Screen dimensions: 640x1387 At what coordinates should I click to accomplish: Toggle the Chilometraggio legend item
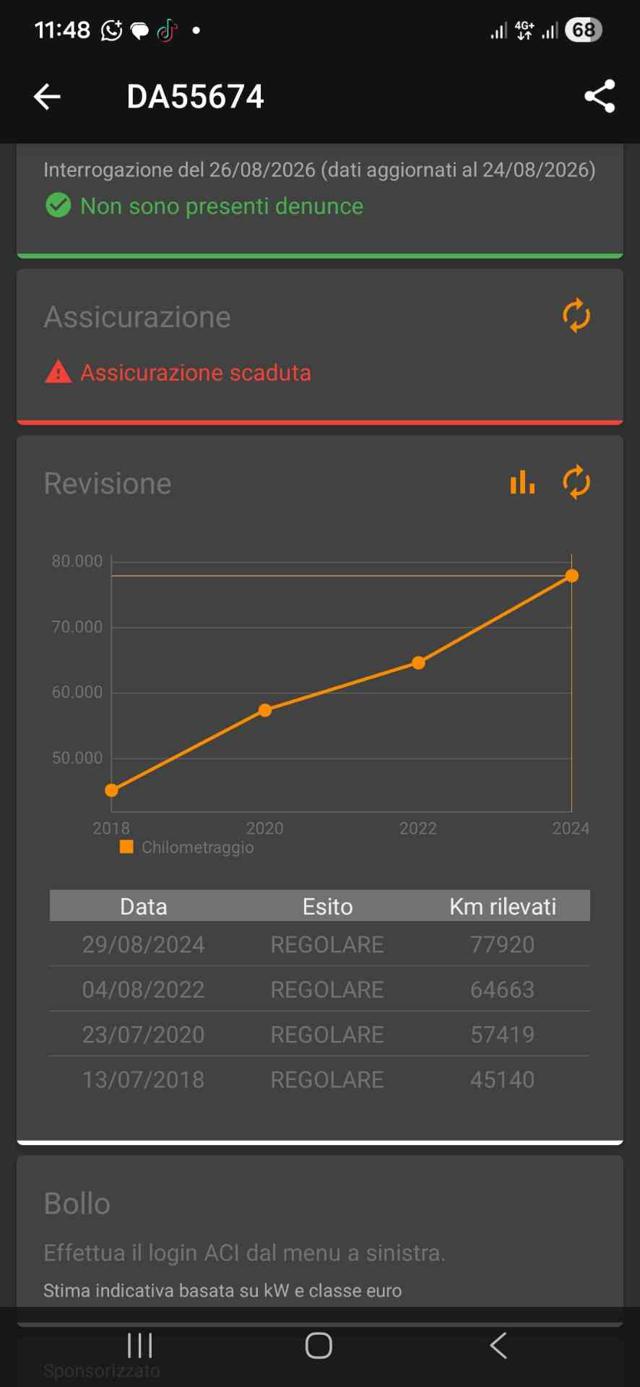click(186, 847)
